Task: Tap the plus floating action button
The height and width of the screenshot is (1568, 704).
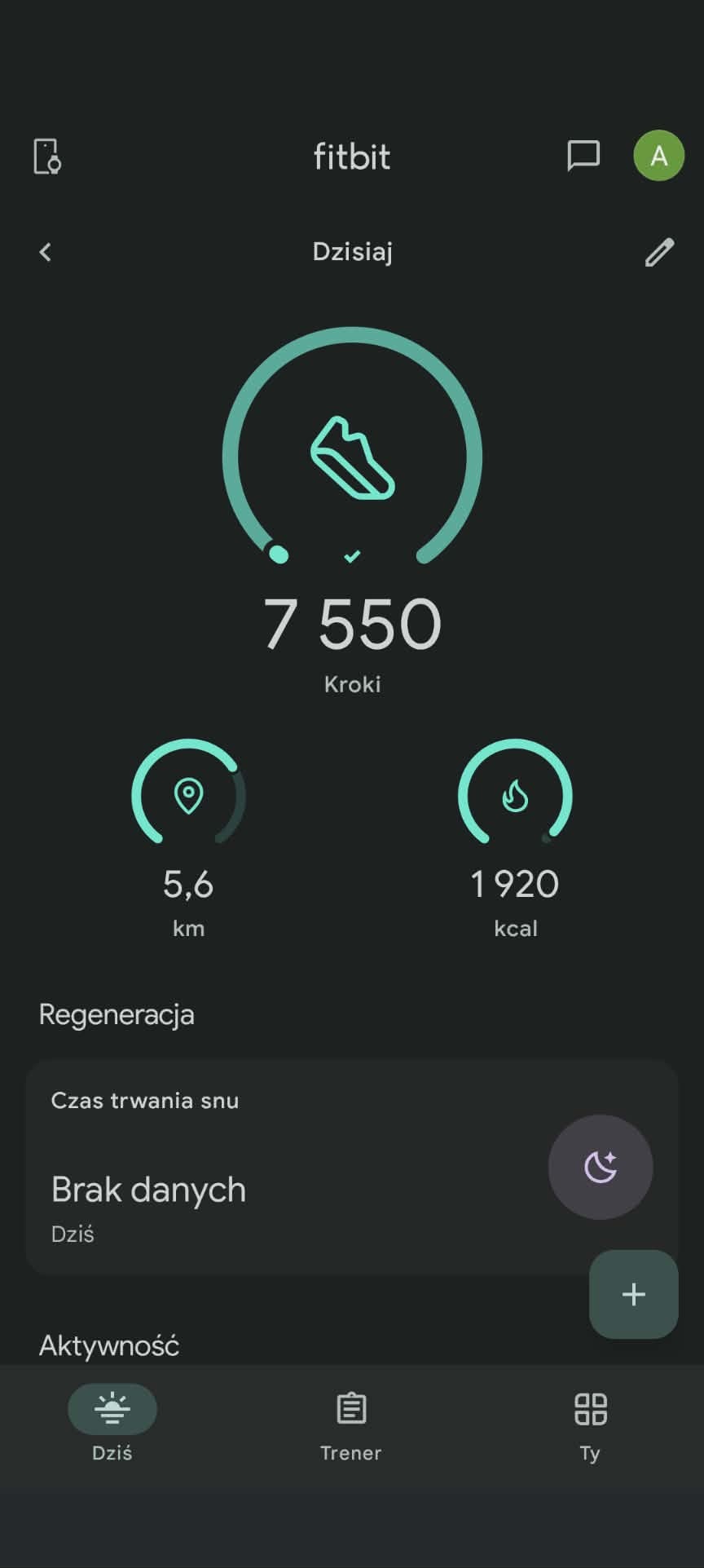Action: 633,1294
